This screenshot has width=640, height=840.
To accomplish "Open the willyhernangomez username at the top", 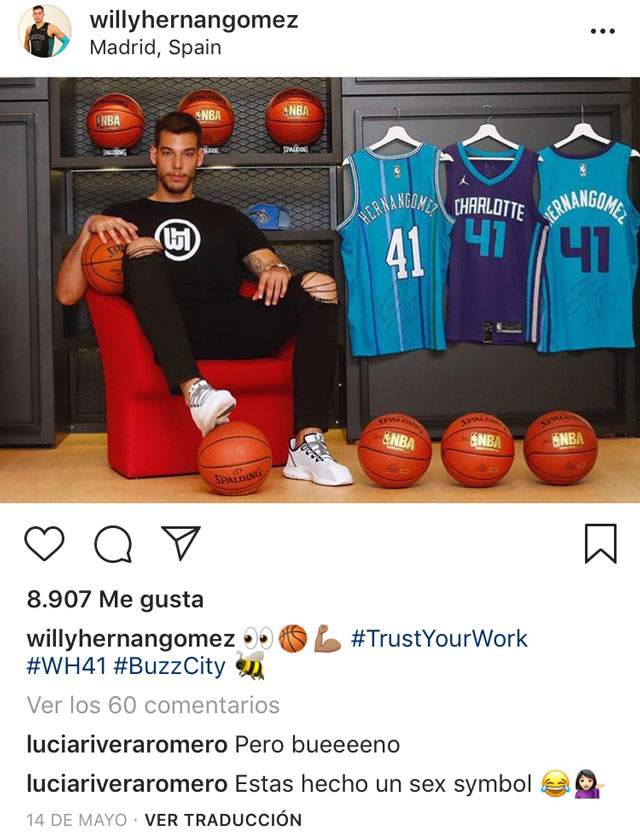I will pyautogui.click(x=193, y=20).
